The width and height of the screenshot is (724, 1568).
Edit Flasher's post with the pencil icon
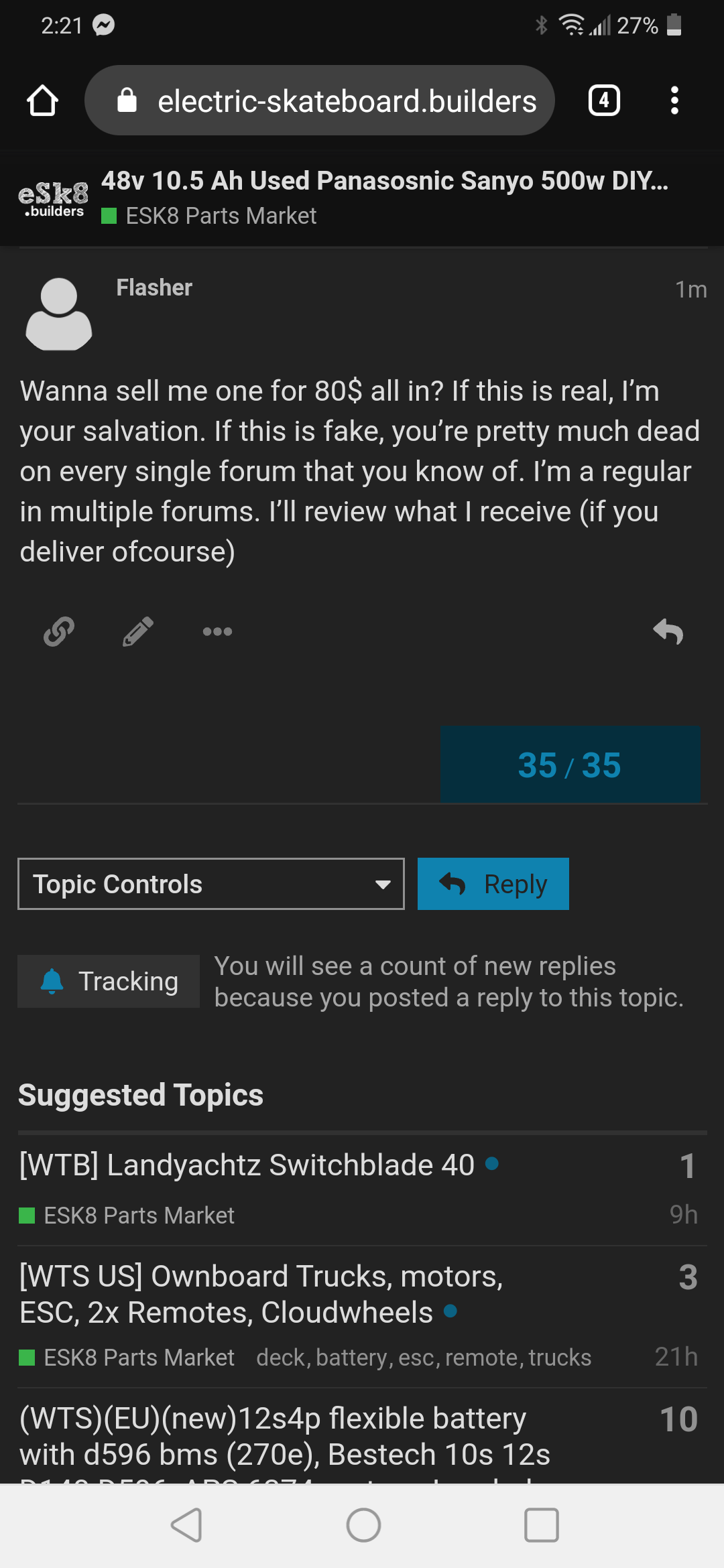[x=138, y=631]
